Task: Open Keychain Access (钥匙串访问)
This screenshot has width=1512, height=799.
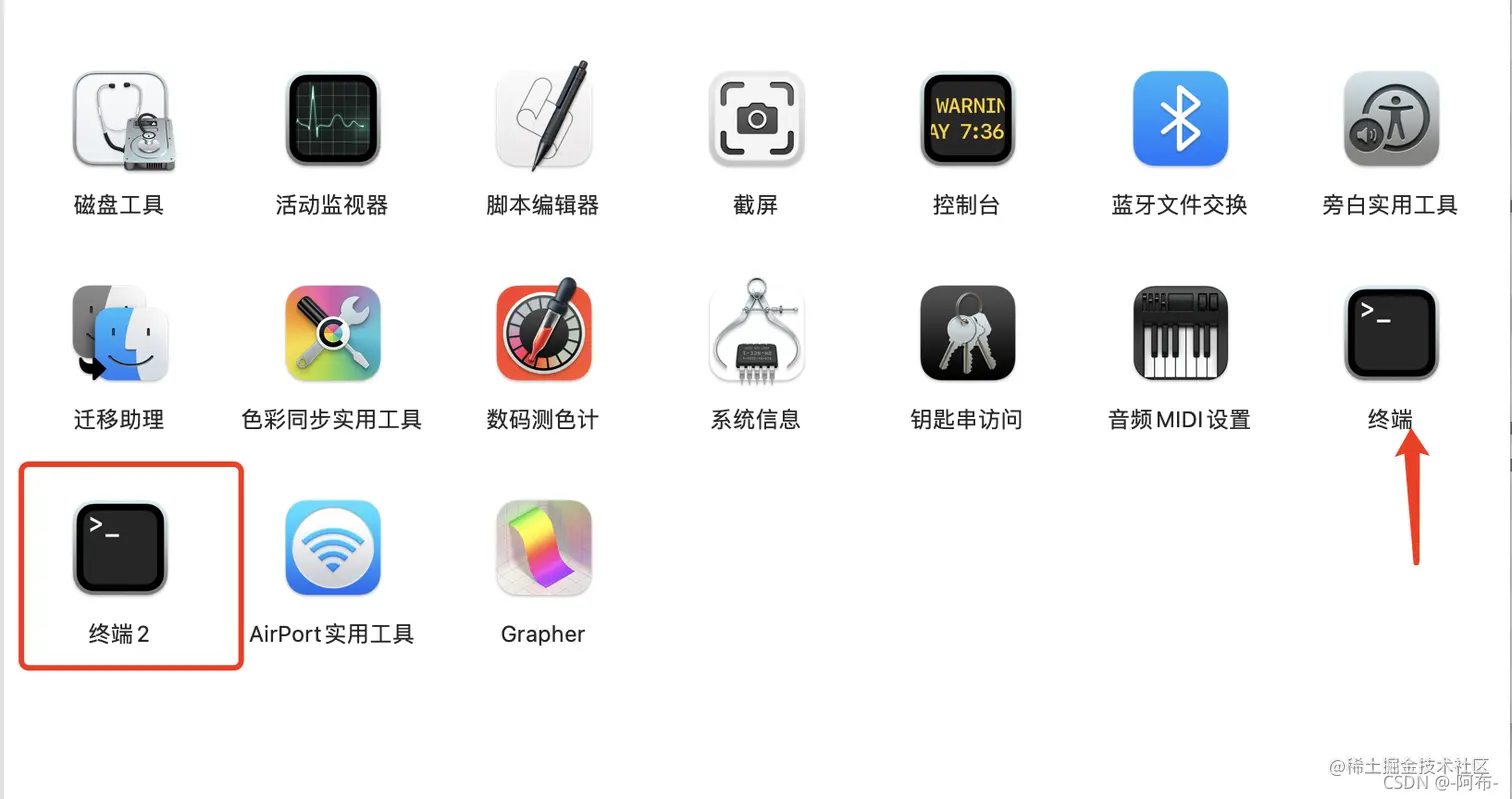Action: (967, 333)
